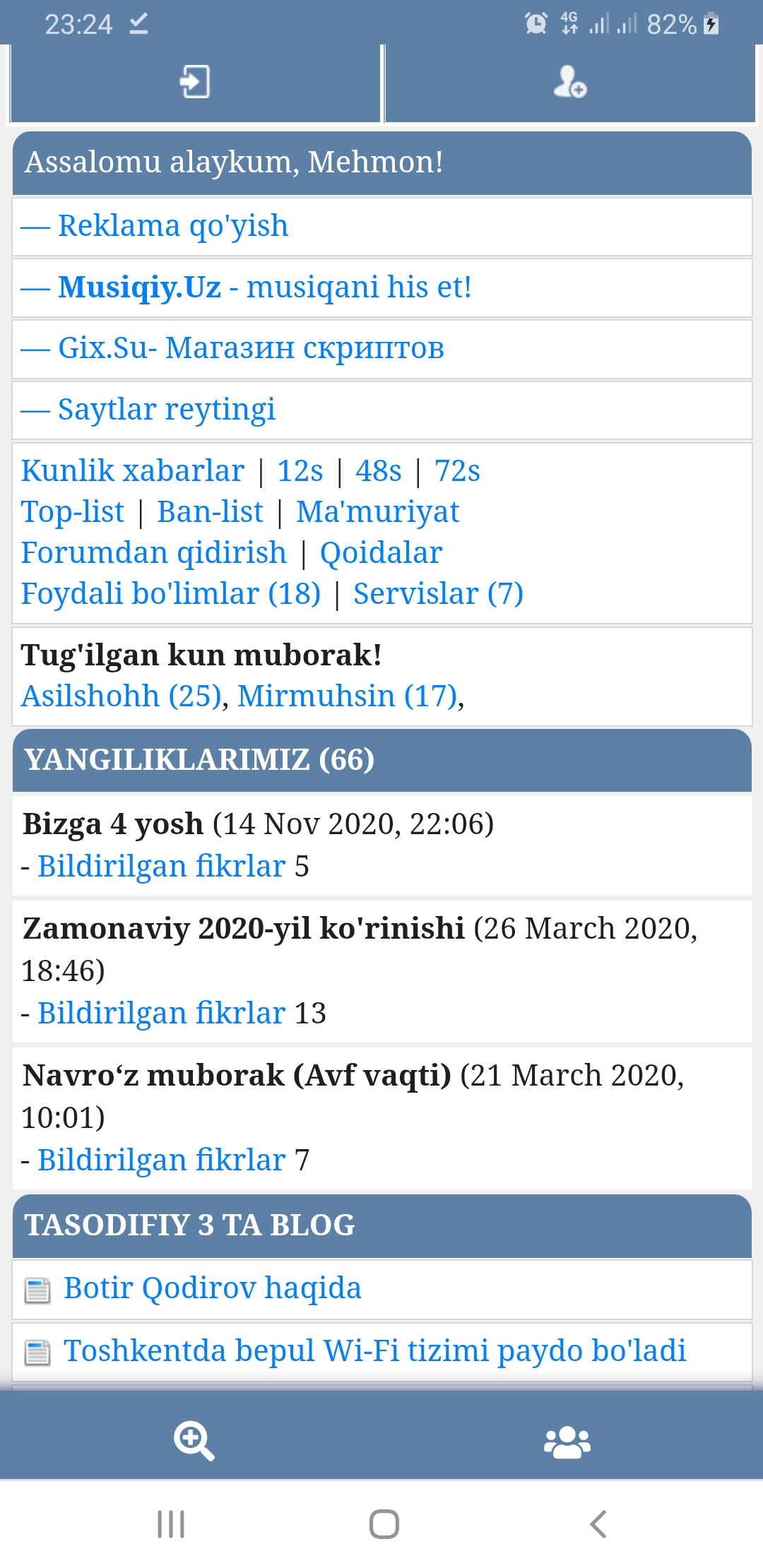
Task: Open the blog Botir Qodirov haqida
Action: tap(212, 1288)
